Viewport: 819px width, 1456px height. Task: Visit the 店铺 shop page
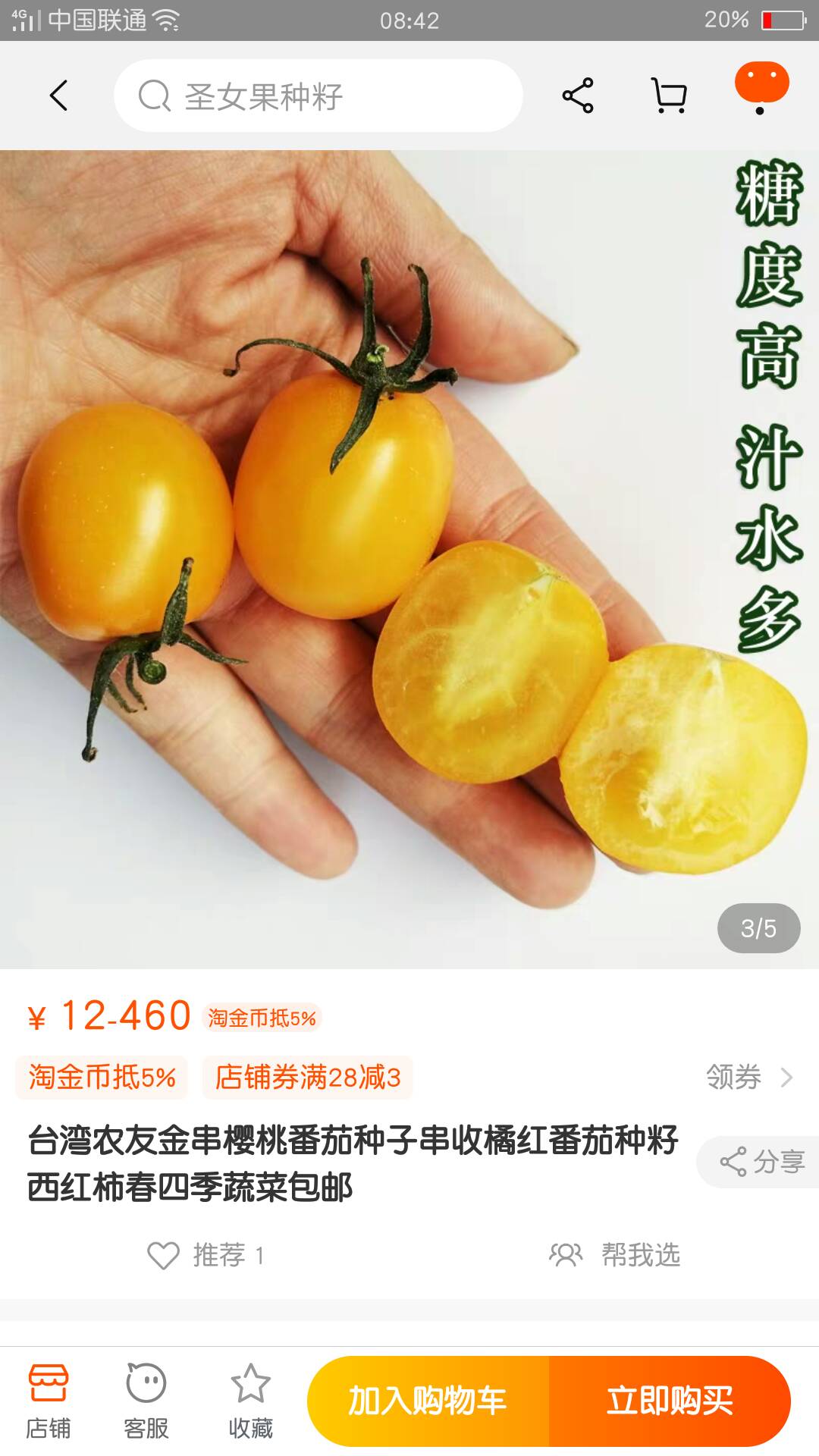(x=49, y=1401)
